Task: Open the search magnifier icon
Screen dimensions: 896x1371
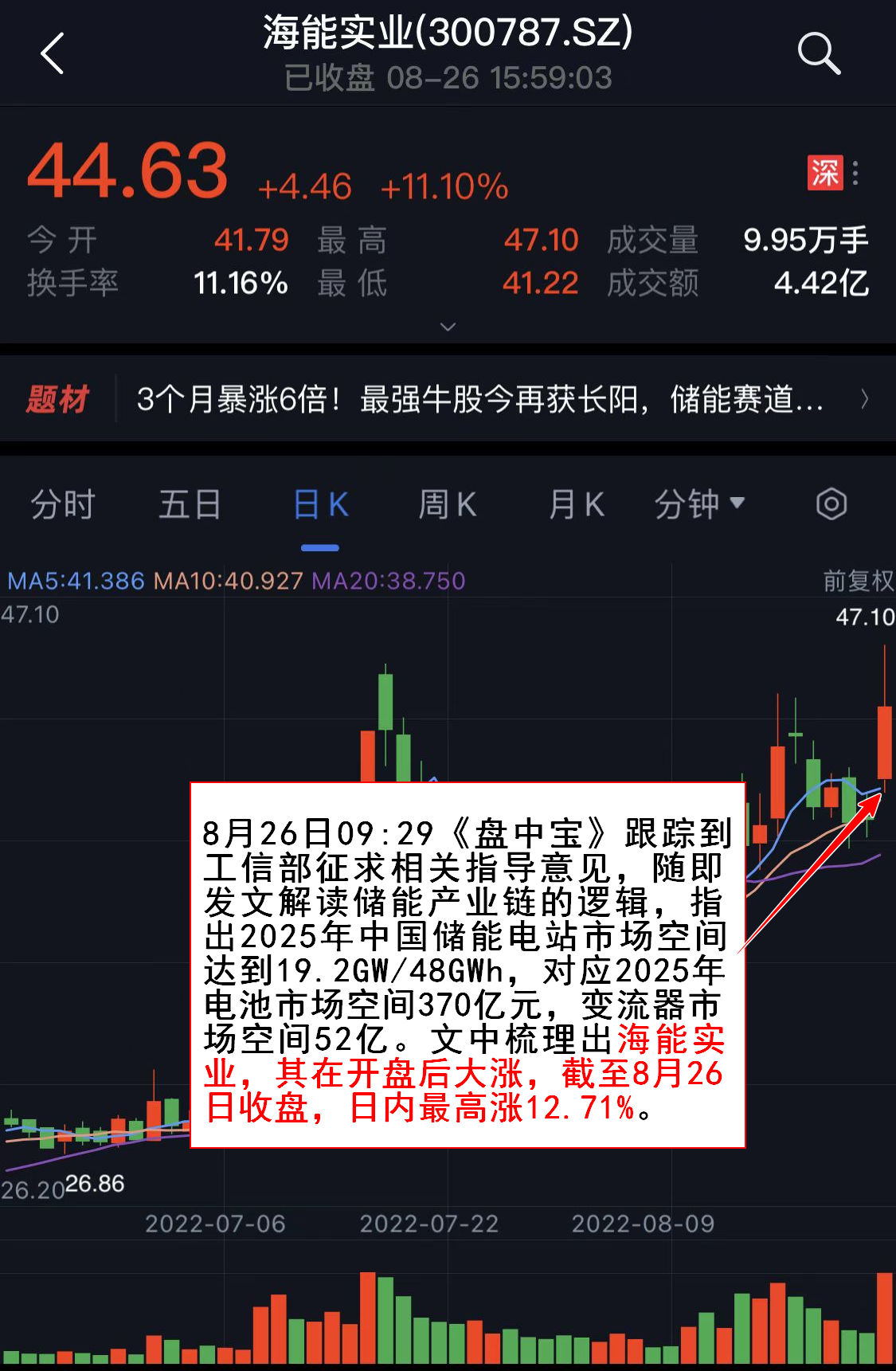Action: coord(819,54)
